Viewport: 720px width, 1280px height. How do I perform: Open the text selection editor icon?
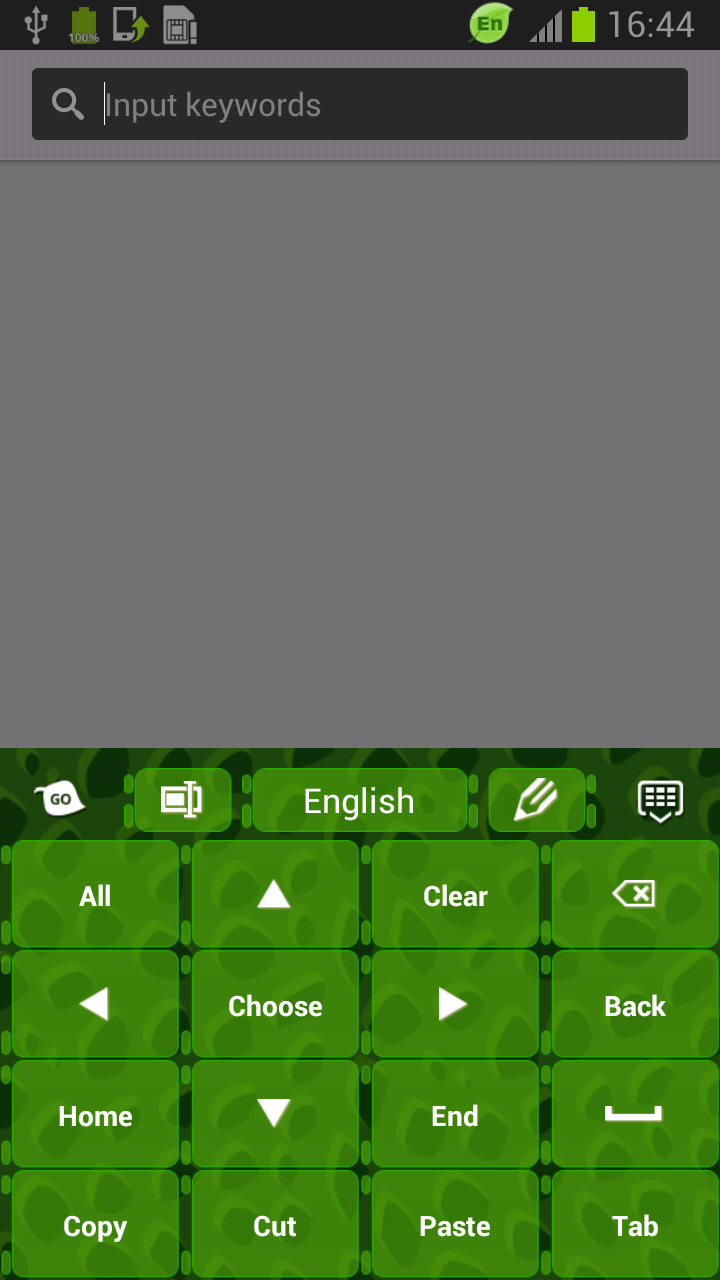[180, 799]
